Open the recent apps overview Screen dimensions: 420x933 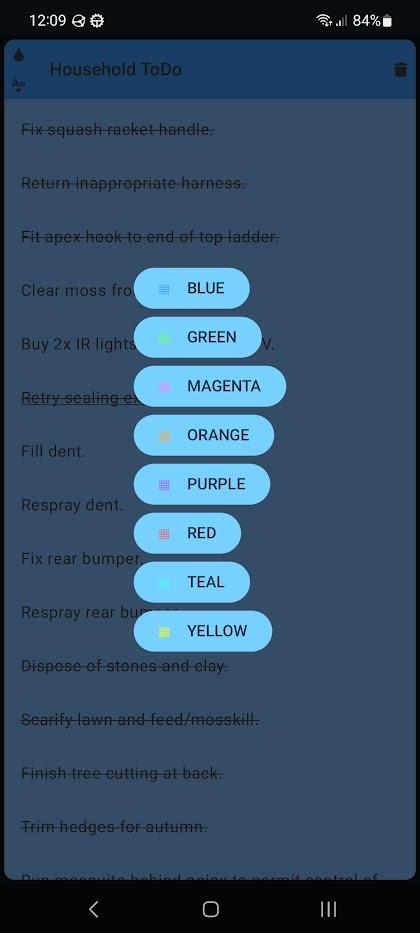tap(328, 909)
